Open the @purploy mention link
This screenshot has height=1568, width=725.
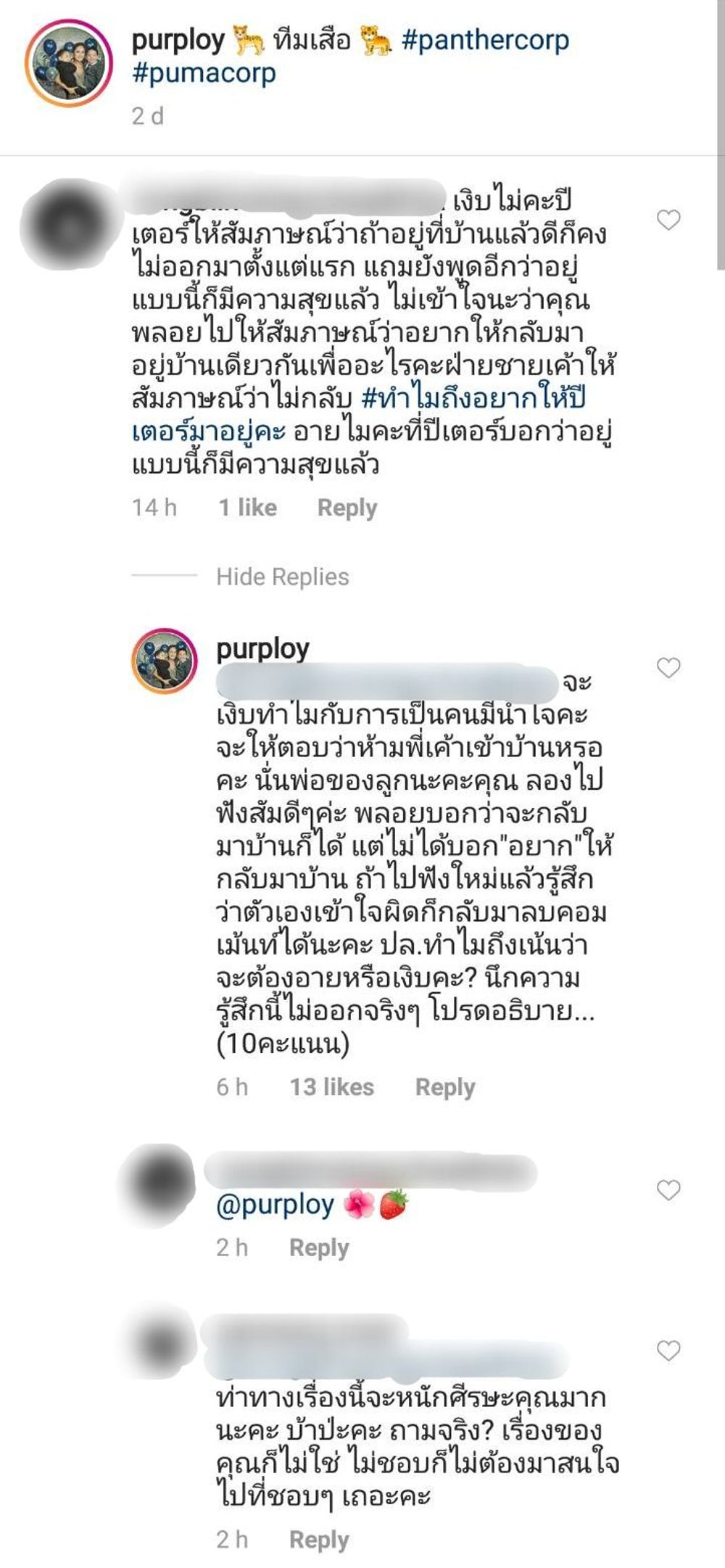pyautogui.click(x=275, y=1205)
